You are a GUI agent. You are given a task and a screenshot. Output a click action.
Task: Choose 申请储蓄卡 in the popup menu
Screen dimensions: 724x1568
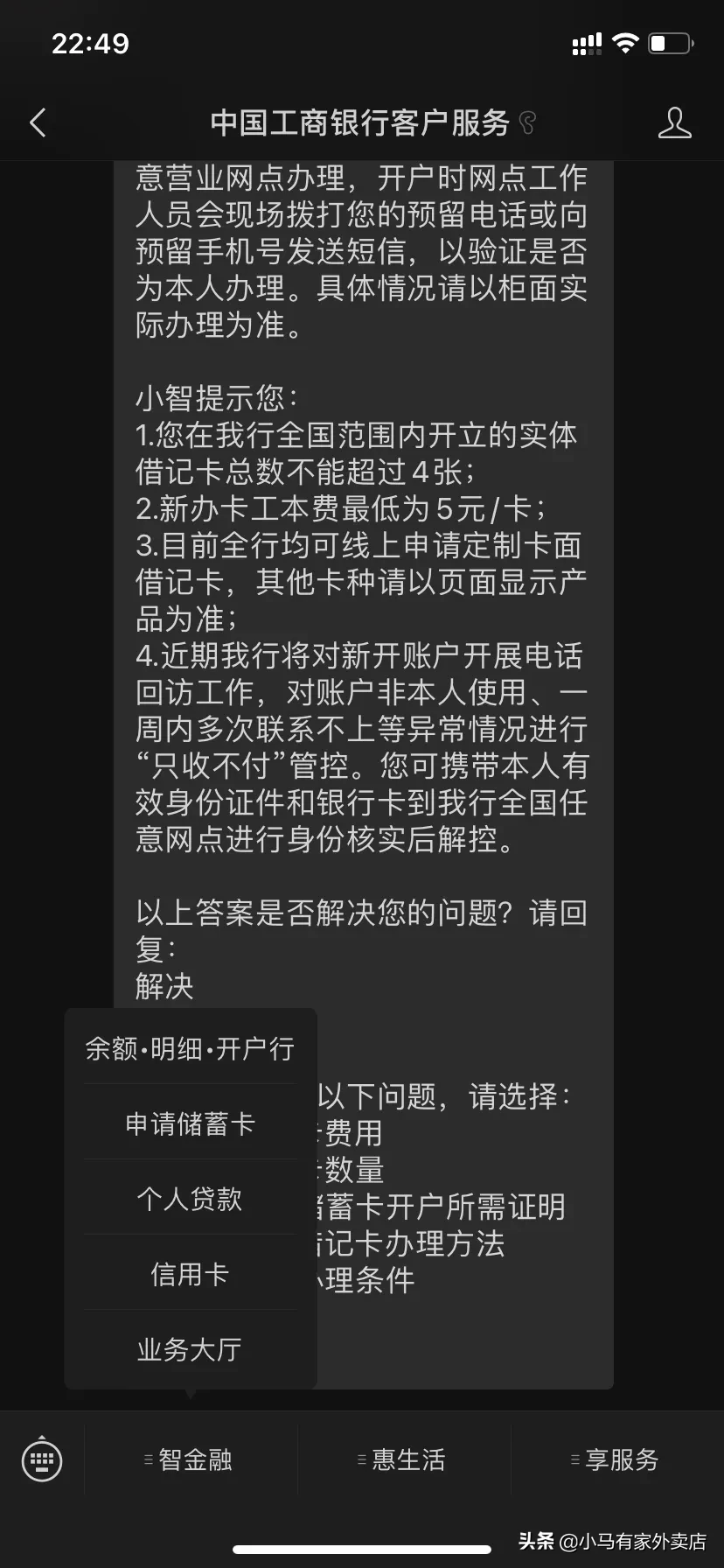click(x=190, y=1123)
